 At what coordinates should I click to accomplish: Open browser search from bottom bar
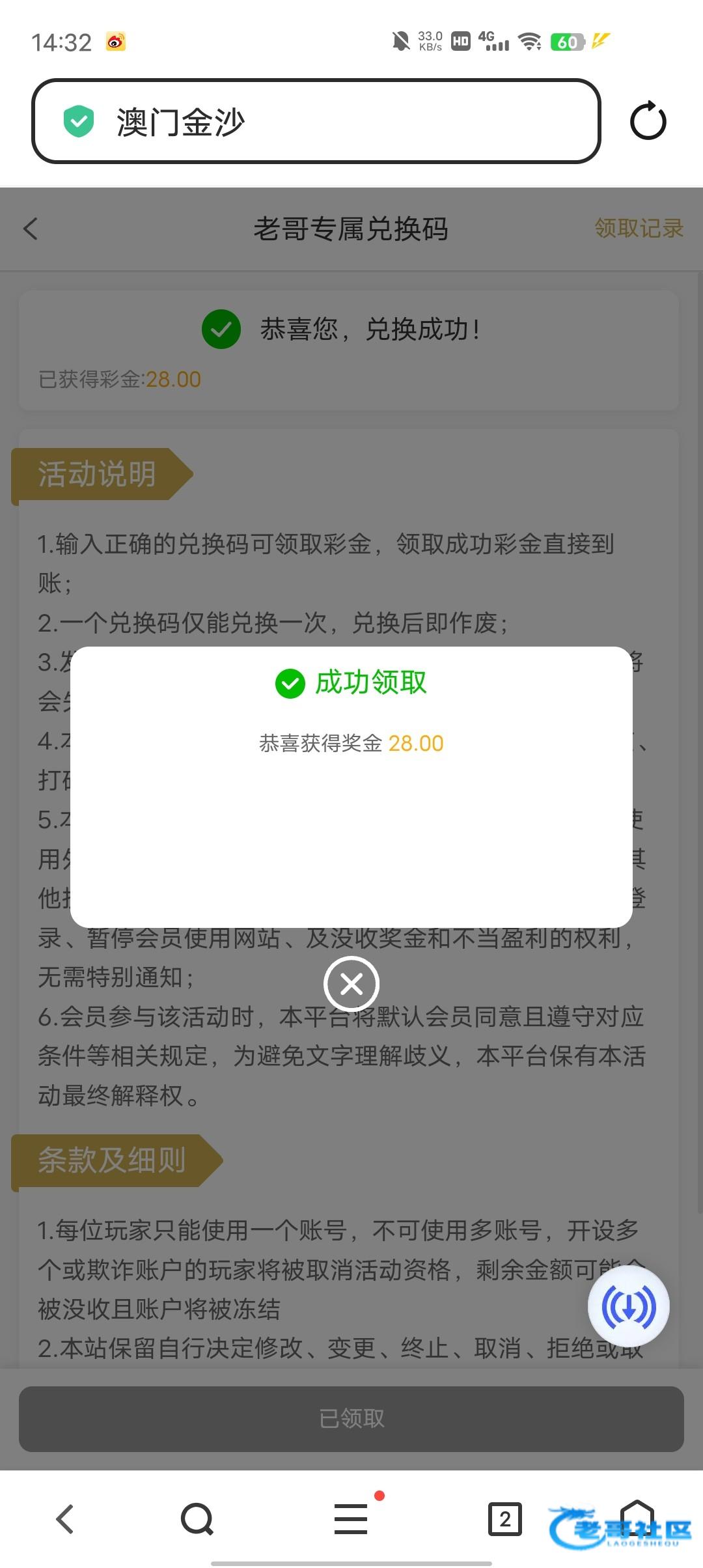[197, 1519]
